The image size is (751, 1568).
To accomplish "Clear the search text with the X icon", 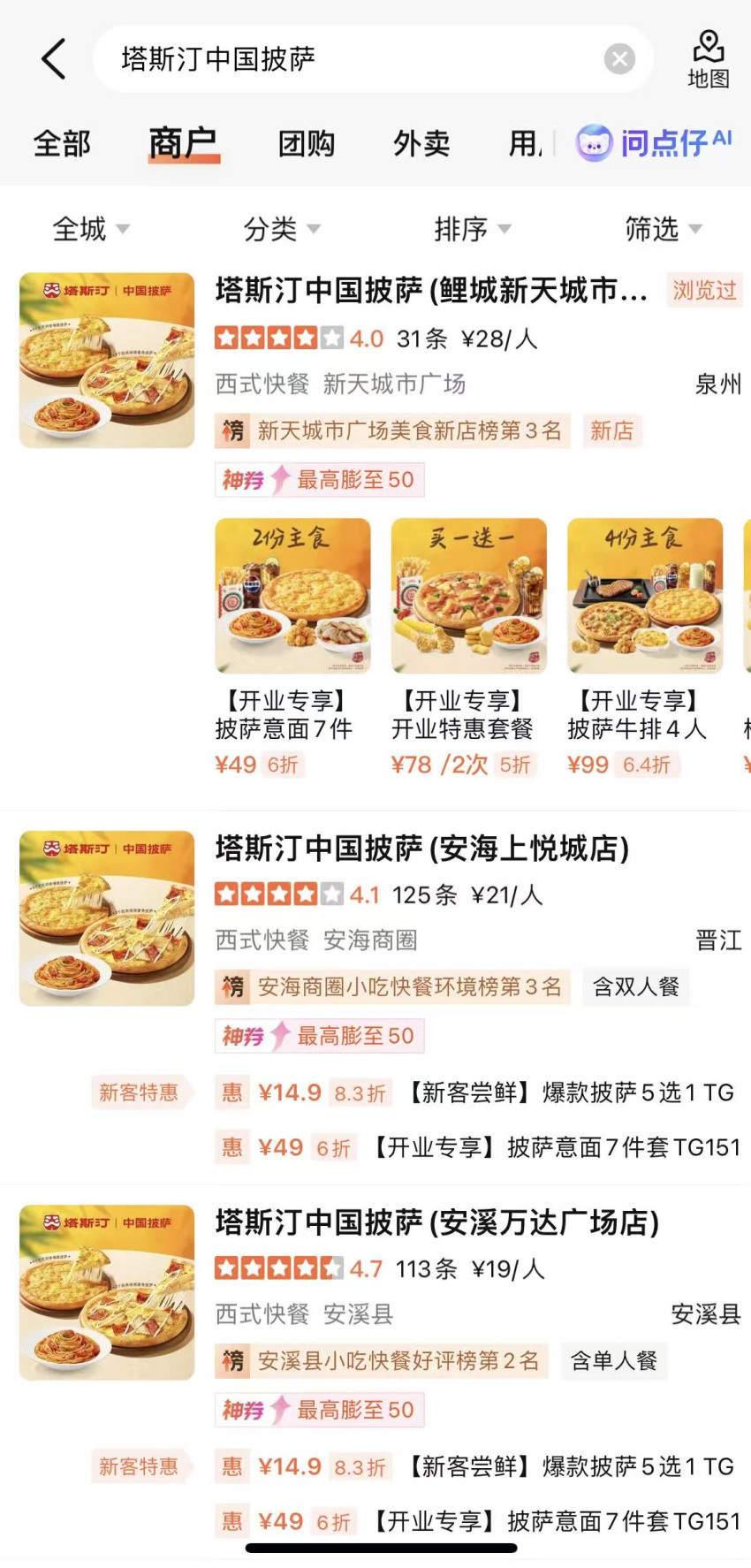I will coord(619,59).
